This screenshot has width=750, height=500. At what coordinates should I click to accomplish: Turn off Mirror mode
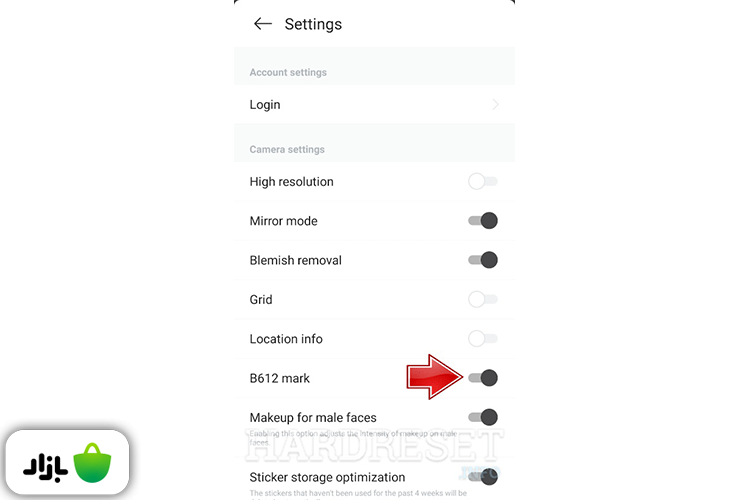click(x=483, y=221)
